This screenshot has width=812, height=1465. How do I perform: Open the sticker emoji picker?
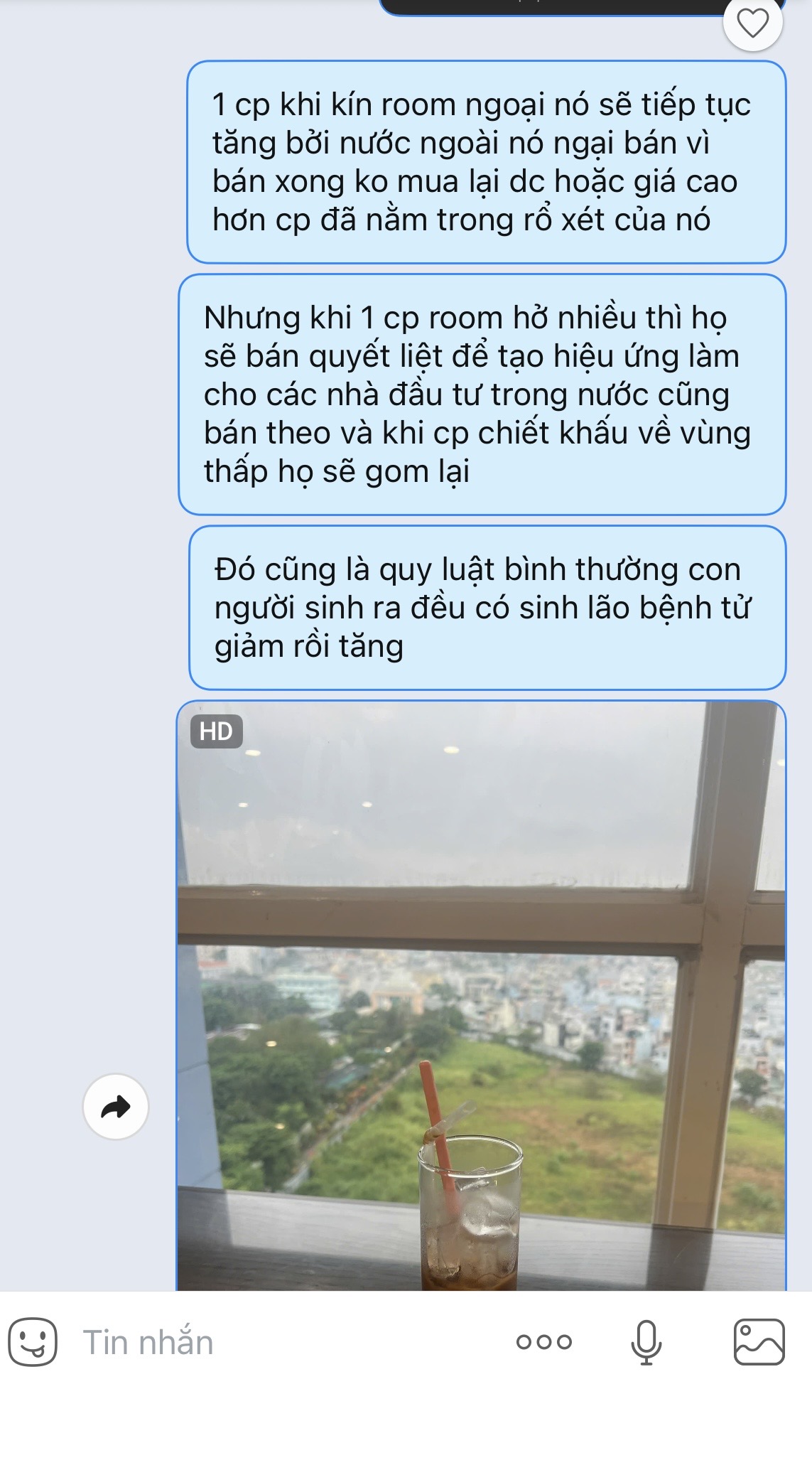point(33,1341)
